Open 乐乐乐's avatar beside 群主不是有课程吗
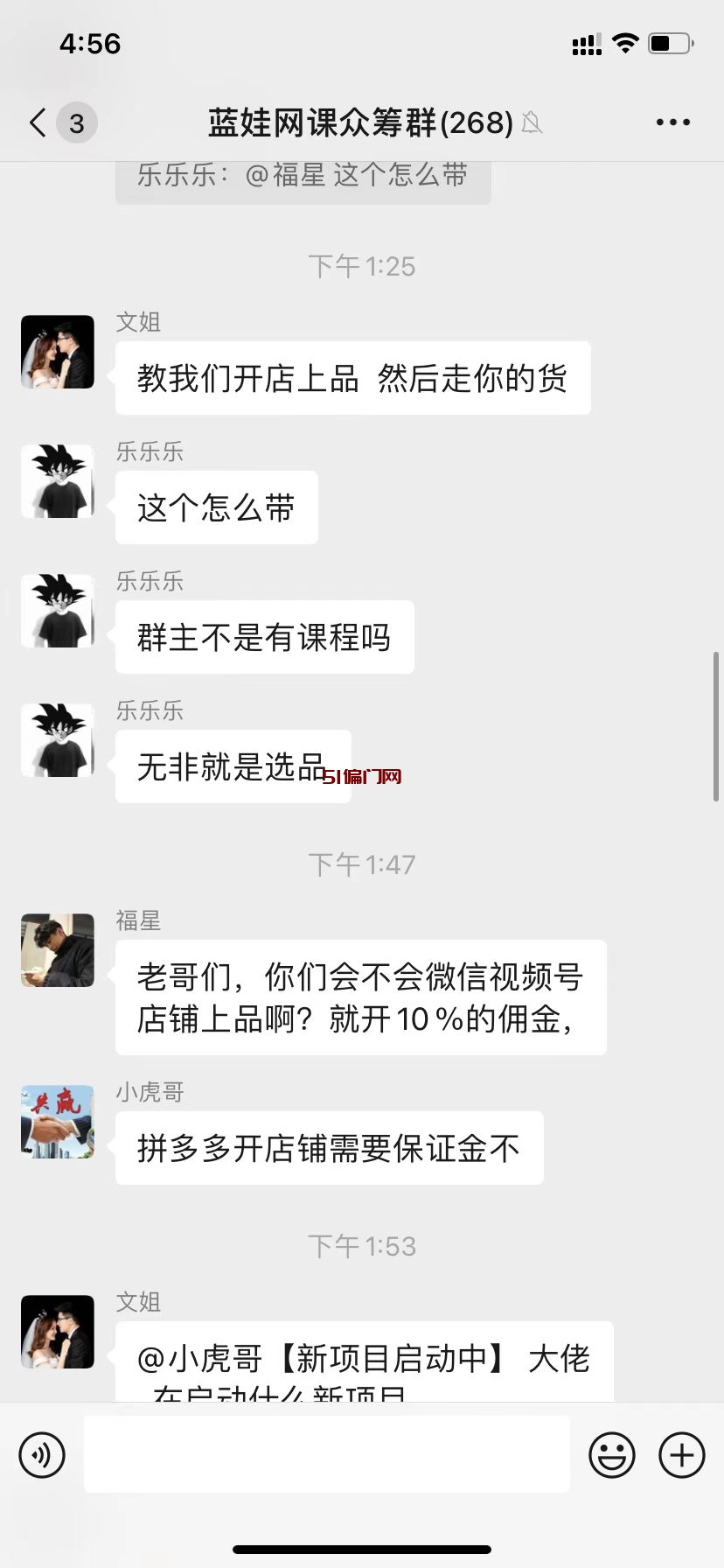This screenshot has width=724, height=1568. click(x=58, y=611)
